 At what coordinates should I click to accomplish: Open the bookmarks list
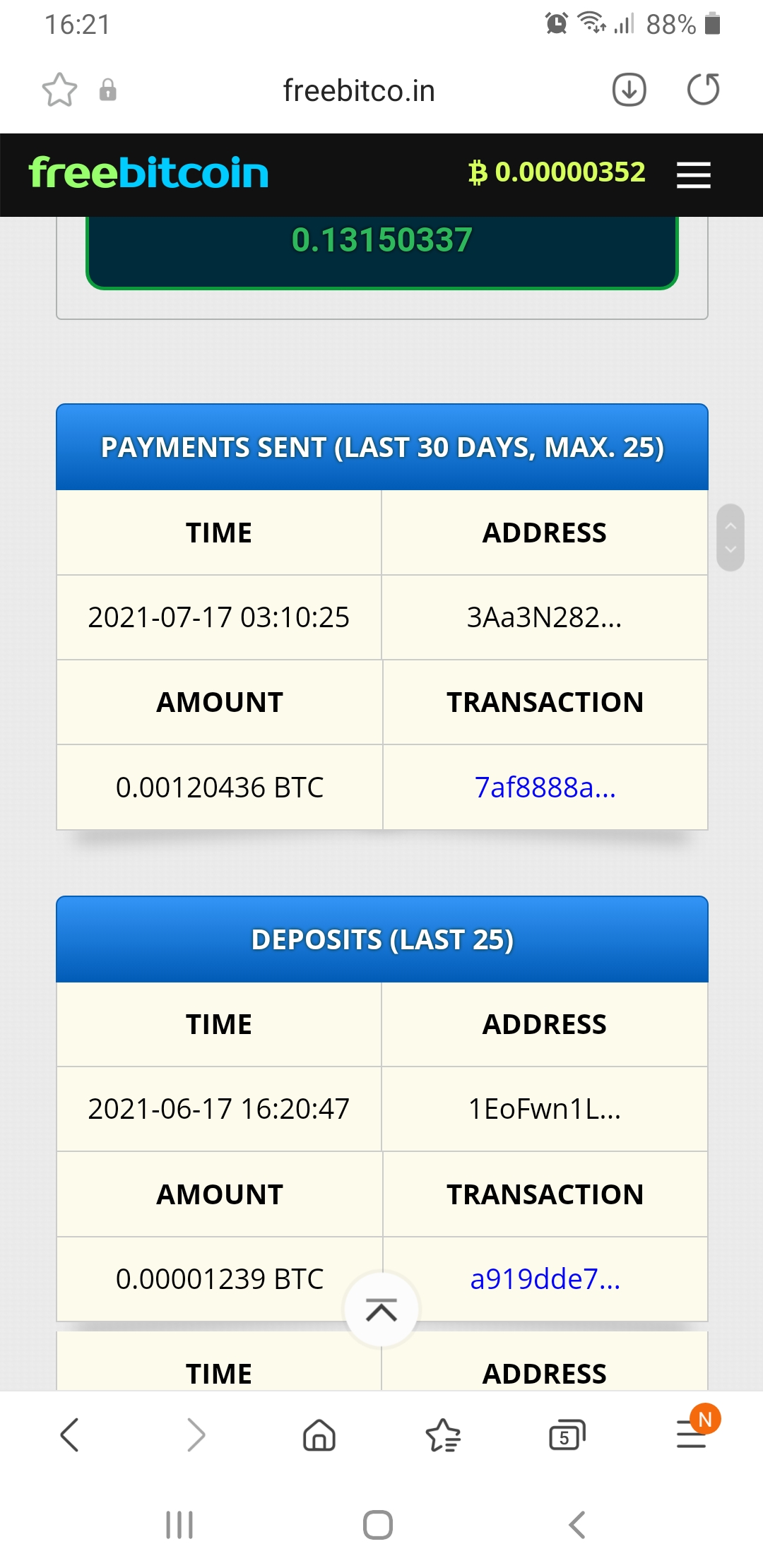click(443, 1435)
